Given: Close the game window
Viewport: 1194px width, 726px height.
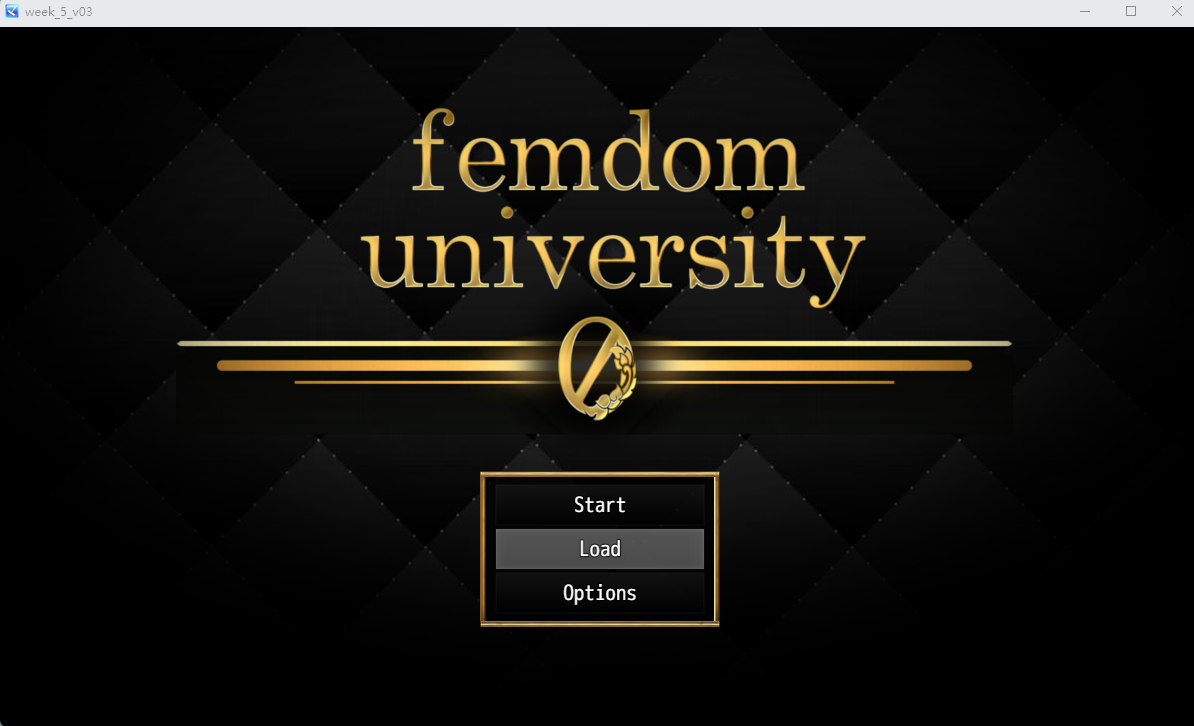Looking at the screenshot, I should [x=1176, y=11].
